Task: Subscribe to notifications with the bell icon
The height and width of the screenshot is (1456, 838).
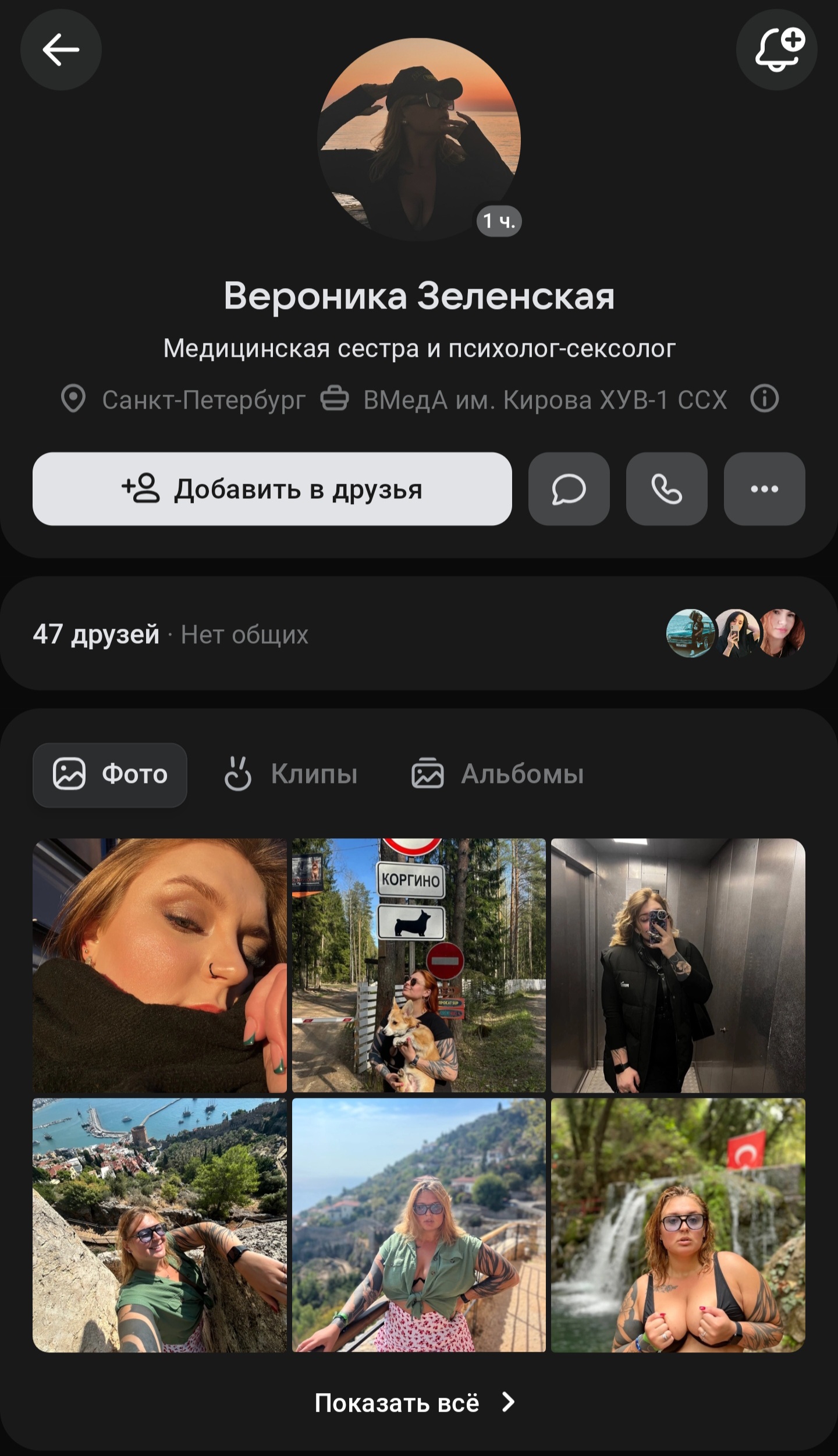Action: [x=777, y=50]
